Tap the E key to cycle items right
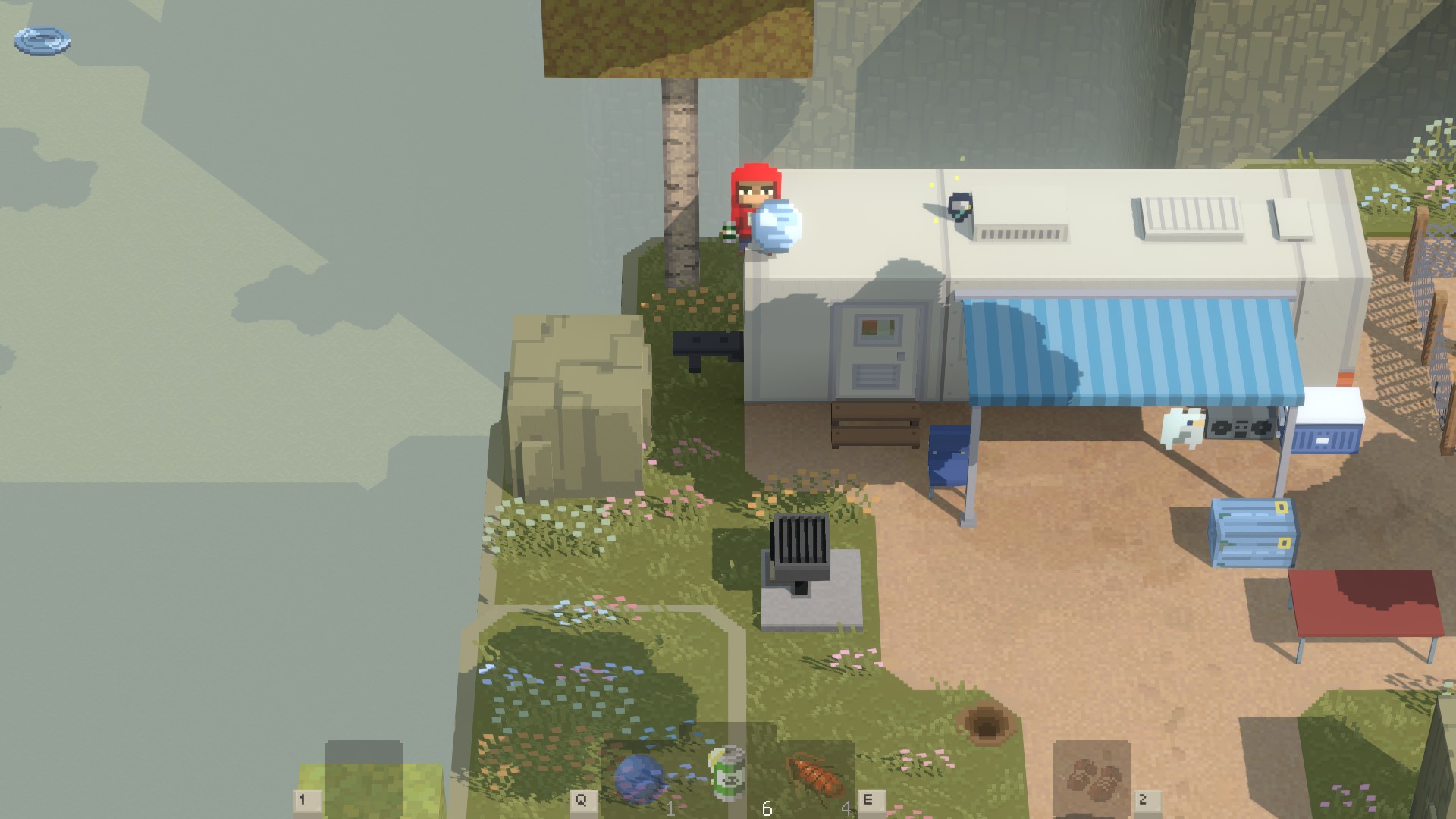The width and height of the screenshot is (1456, 819). [x=868, y=799]
